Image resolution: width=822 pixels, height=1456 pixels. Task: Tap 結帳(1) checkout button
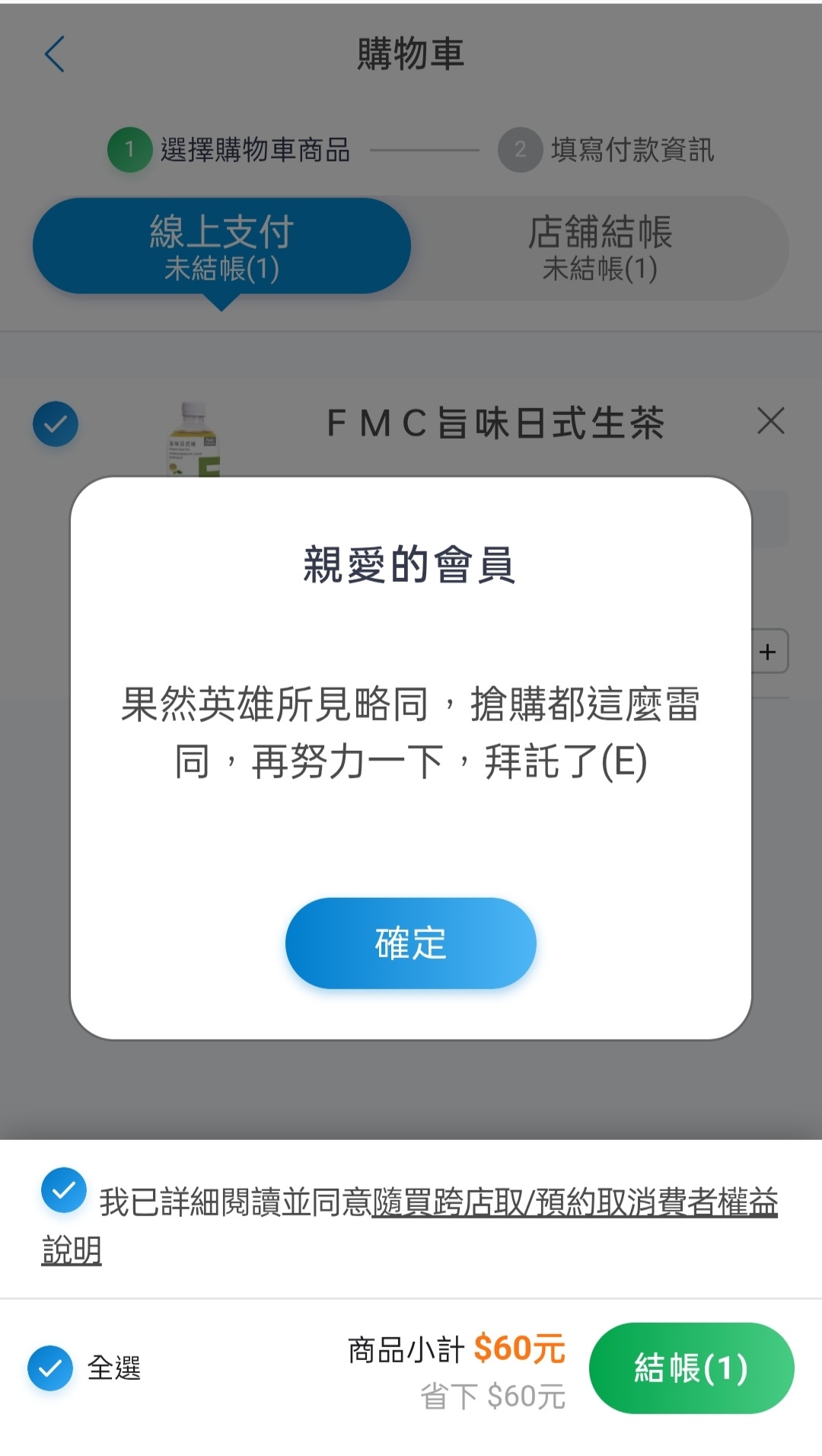(x=691, y=1368)
